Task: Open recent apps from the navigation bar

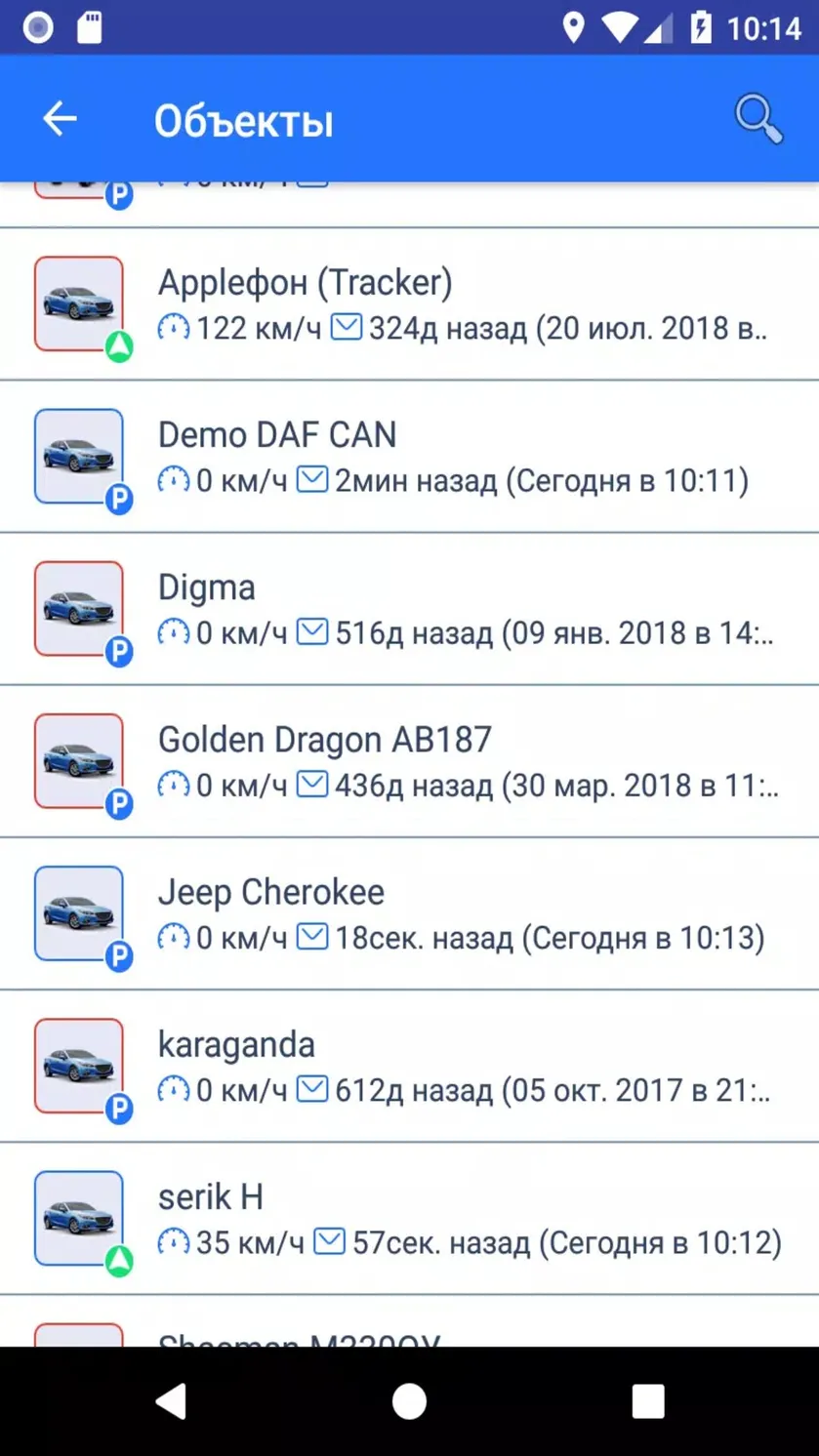Action: (x=648, y=1401)
